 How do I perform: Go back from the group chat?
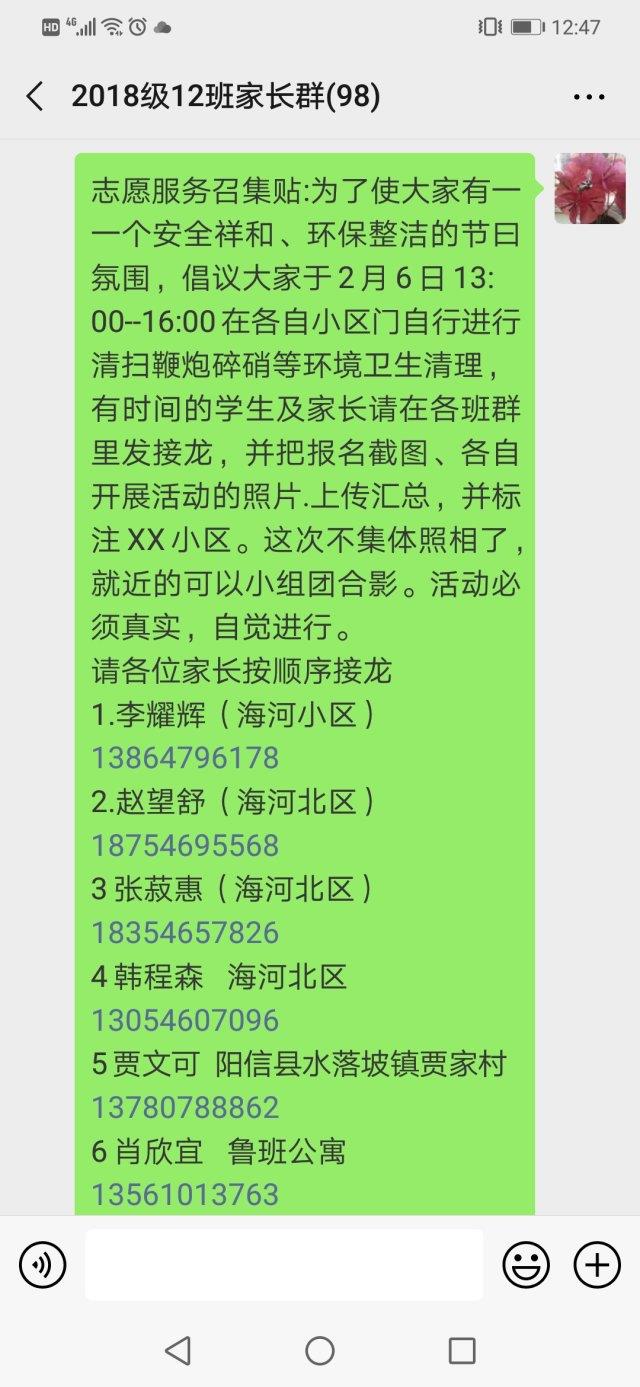point(35,97)
